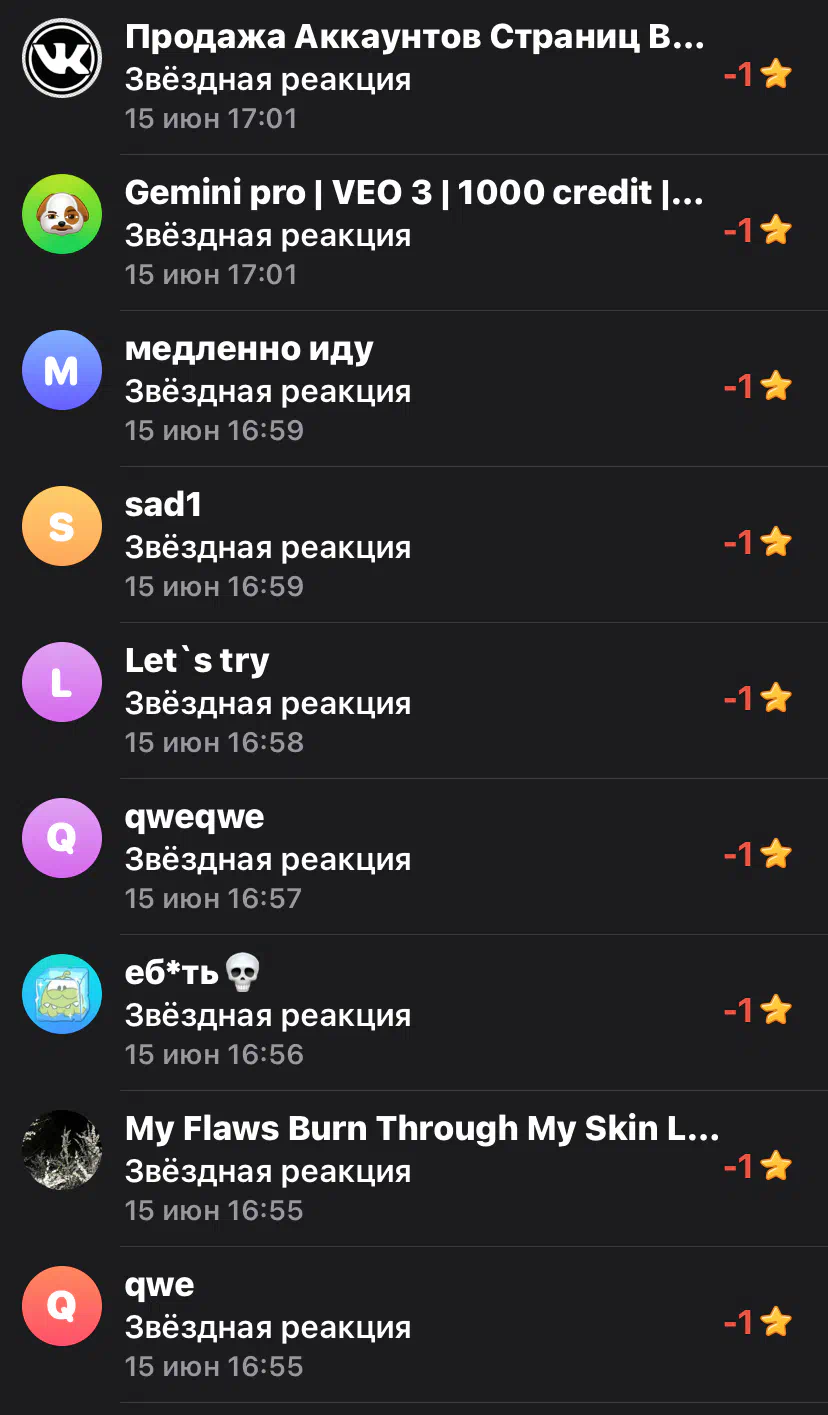
Task: Open the My Flaws Burn Through My Skin entry
Action: point(414,1169)
